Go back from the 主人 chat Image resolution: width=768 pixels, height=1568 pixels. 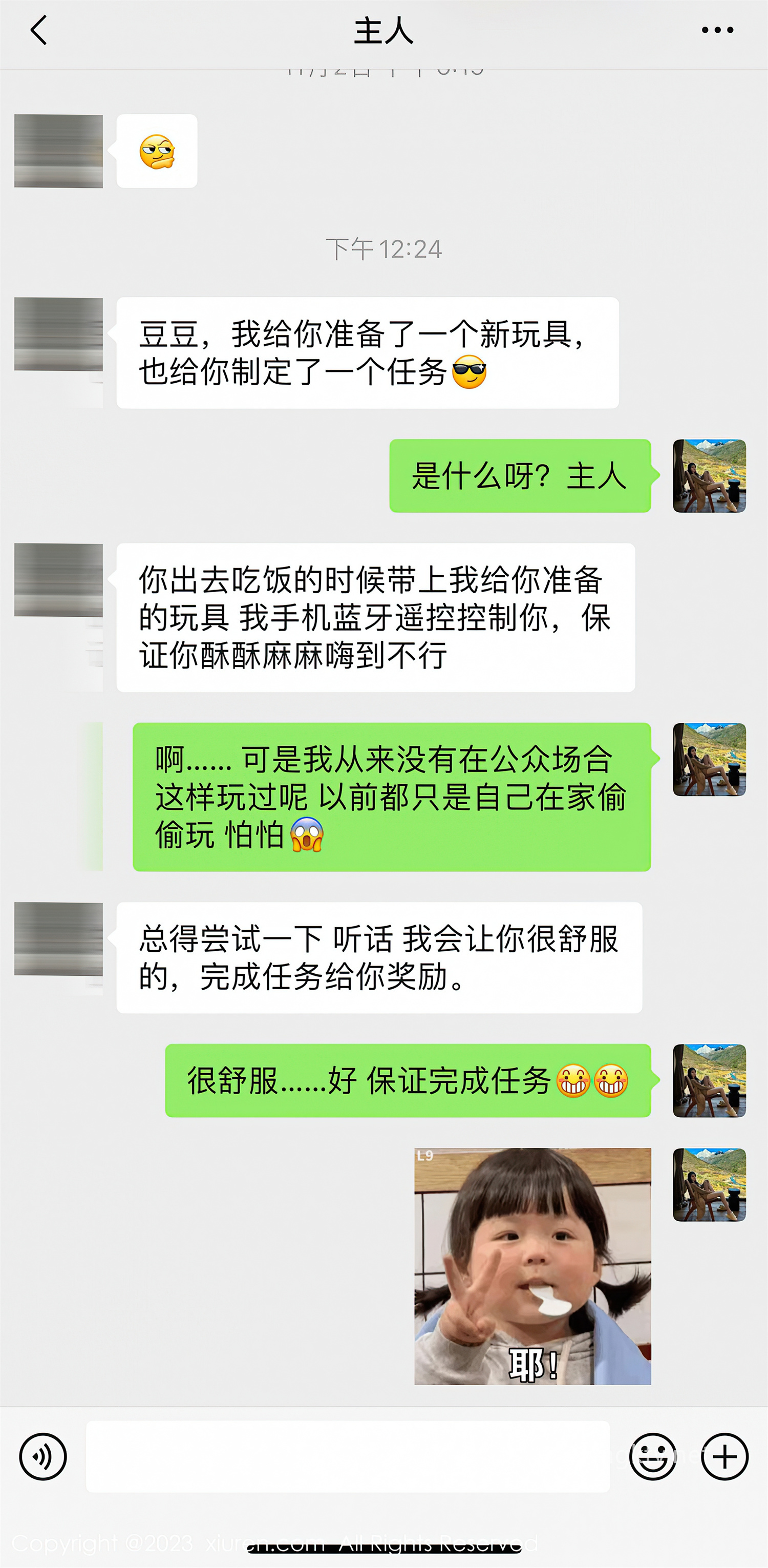tap(39, 30)
